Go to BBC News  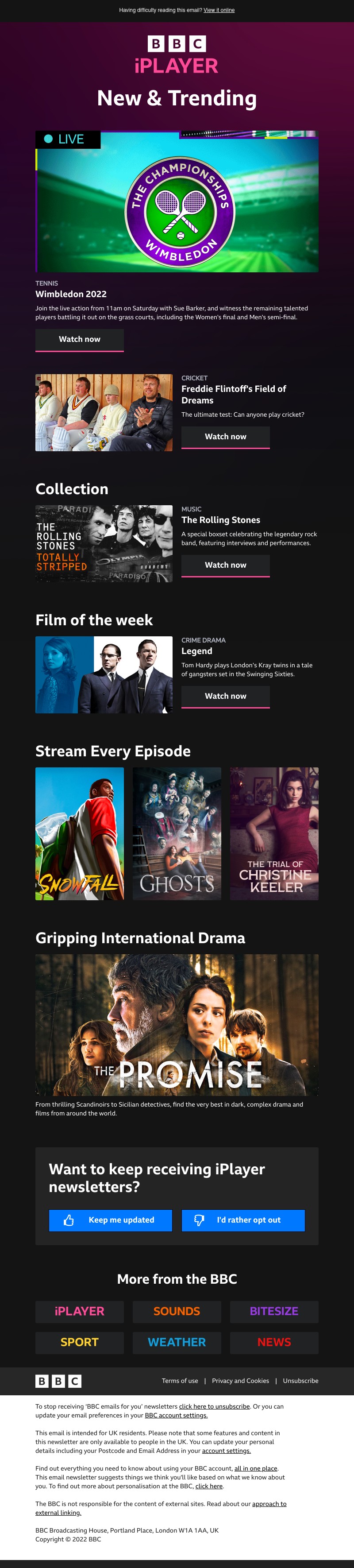[x=274, y=1342]
